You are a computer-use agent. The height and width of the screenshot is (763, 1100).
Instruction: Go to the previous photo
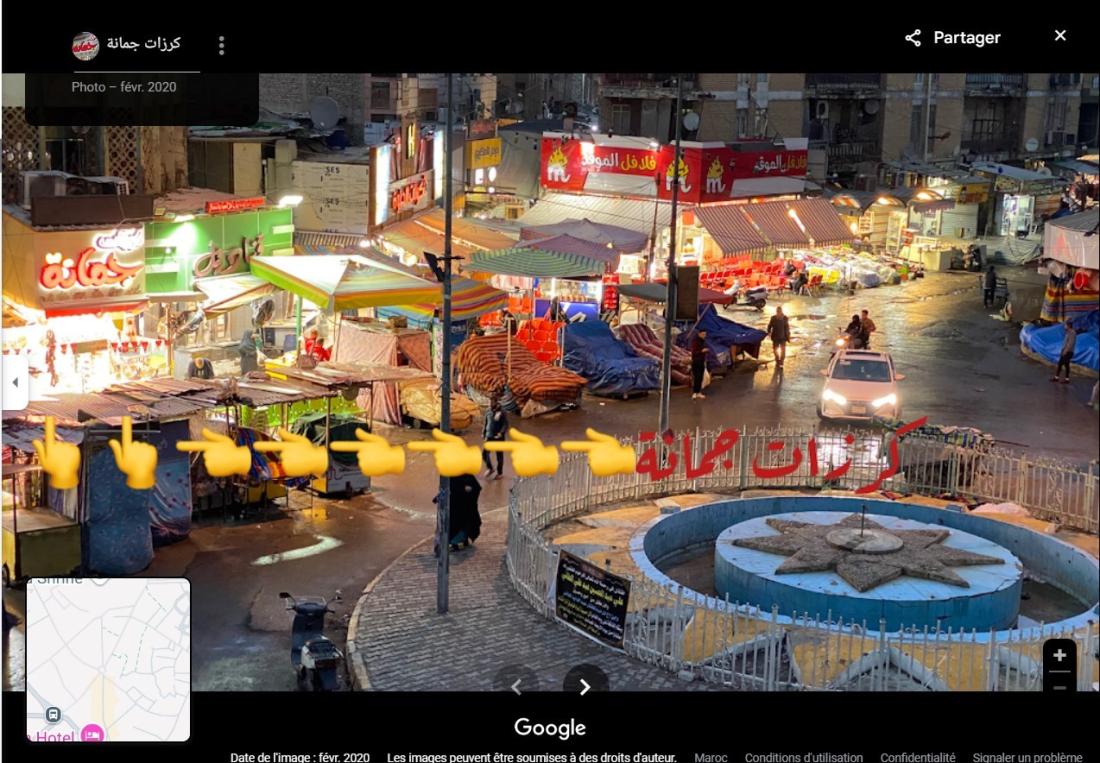point(516,685)
